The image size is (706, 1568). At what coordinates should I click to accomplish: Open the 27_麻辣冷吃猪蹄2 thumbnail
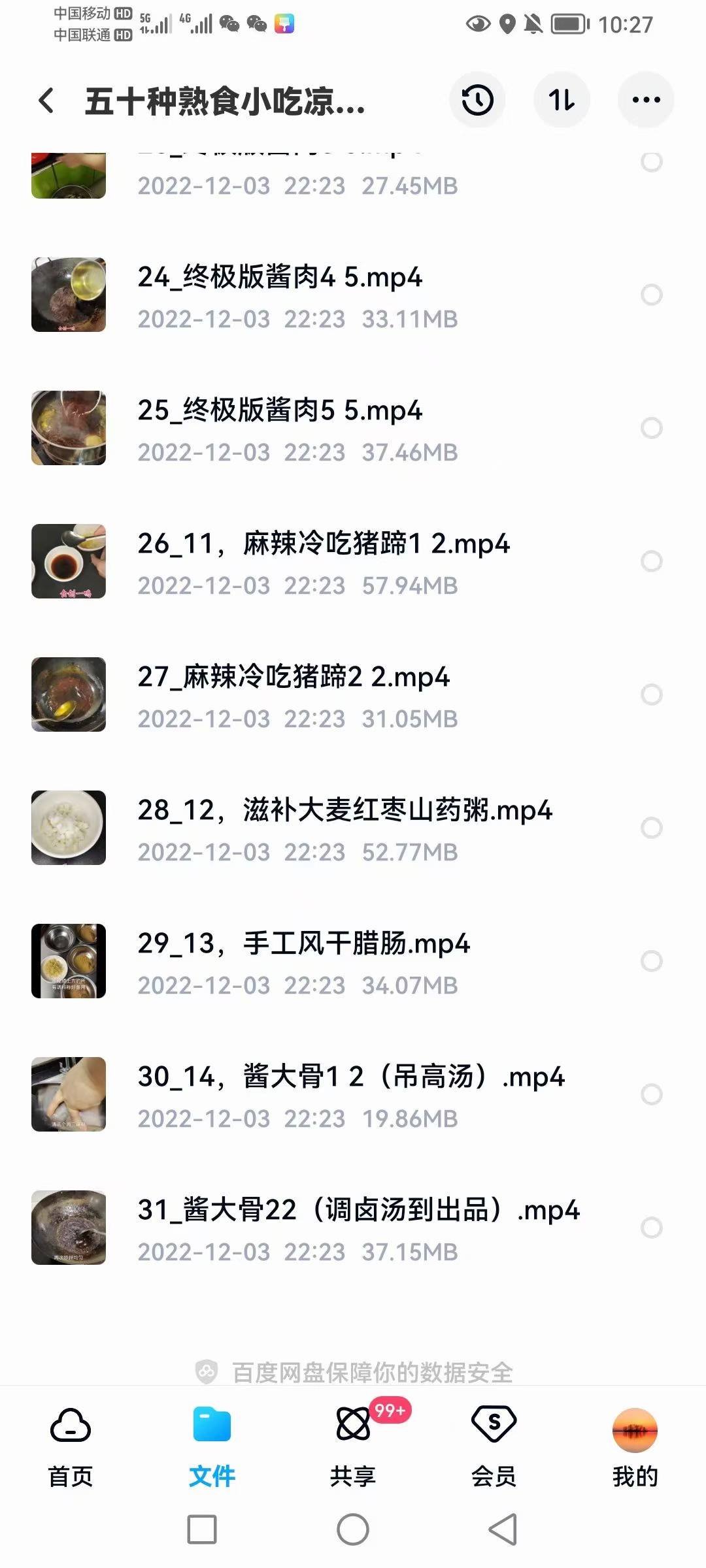point(69,693)
